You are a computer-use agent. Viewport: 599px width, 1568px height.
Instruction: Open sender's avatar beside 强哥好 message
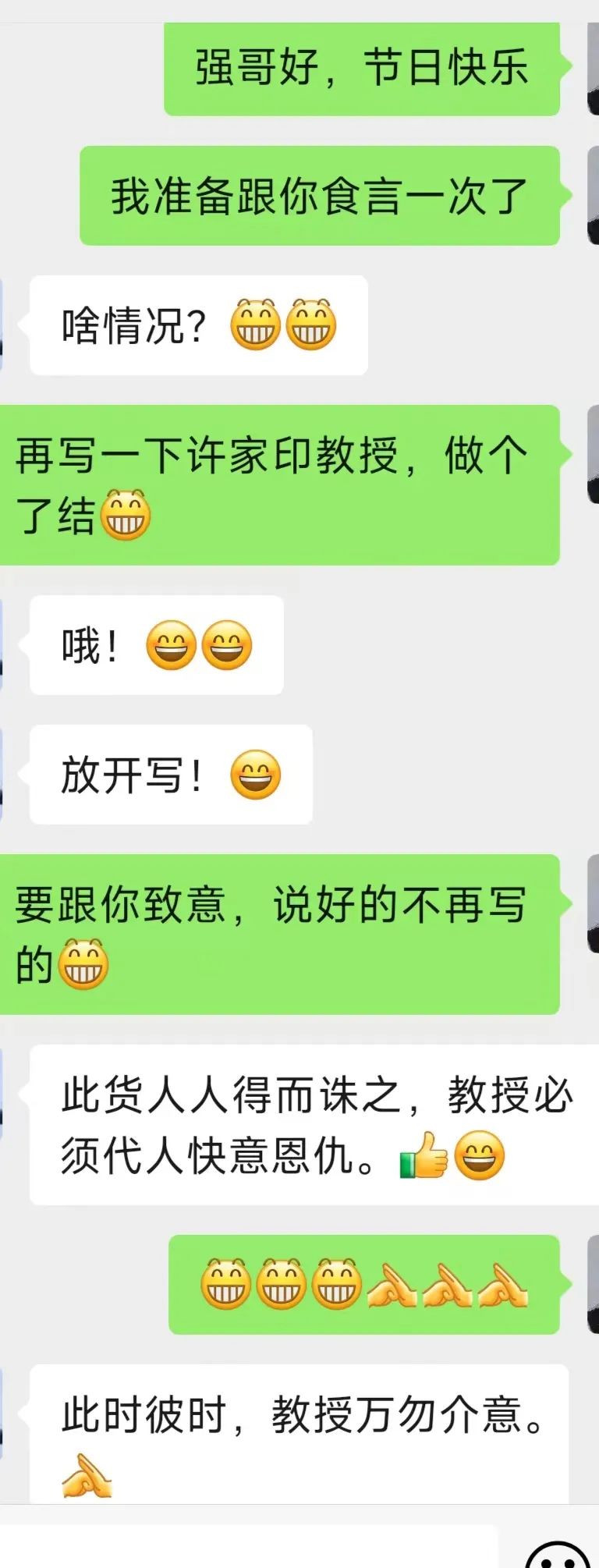pos(593,69)
